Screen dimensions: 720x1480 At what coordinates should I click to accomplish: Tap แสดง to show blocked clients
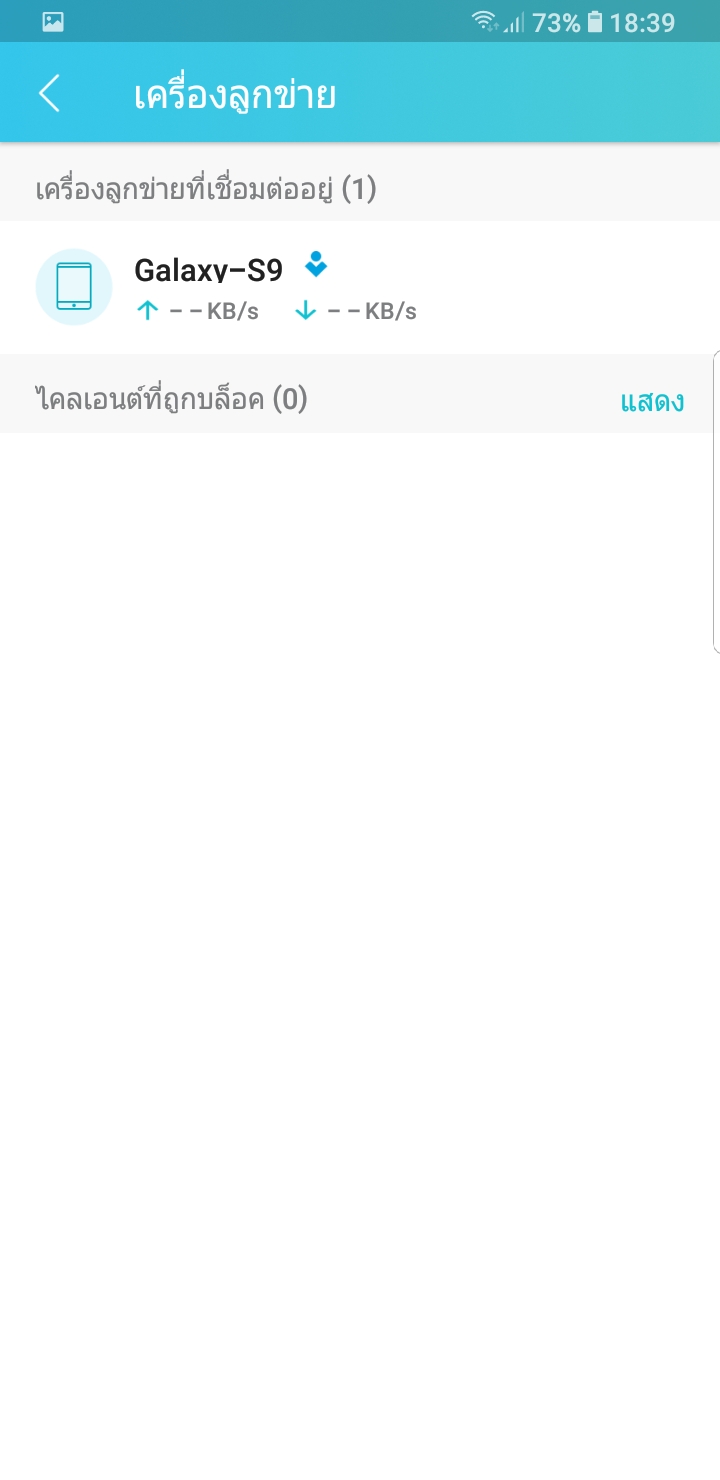point(652,402)
